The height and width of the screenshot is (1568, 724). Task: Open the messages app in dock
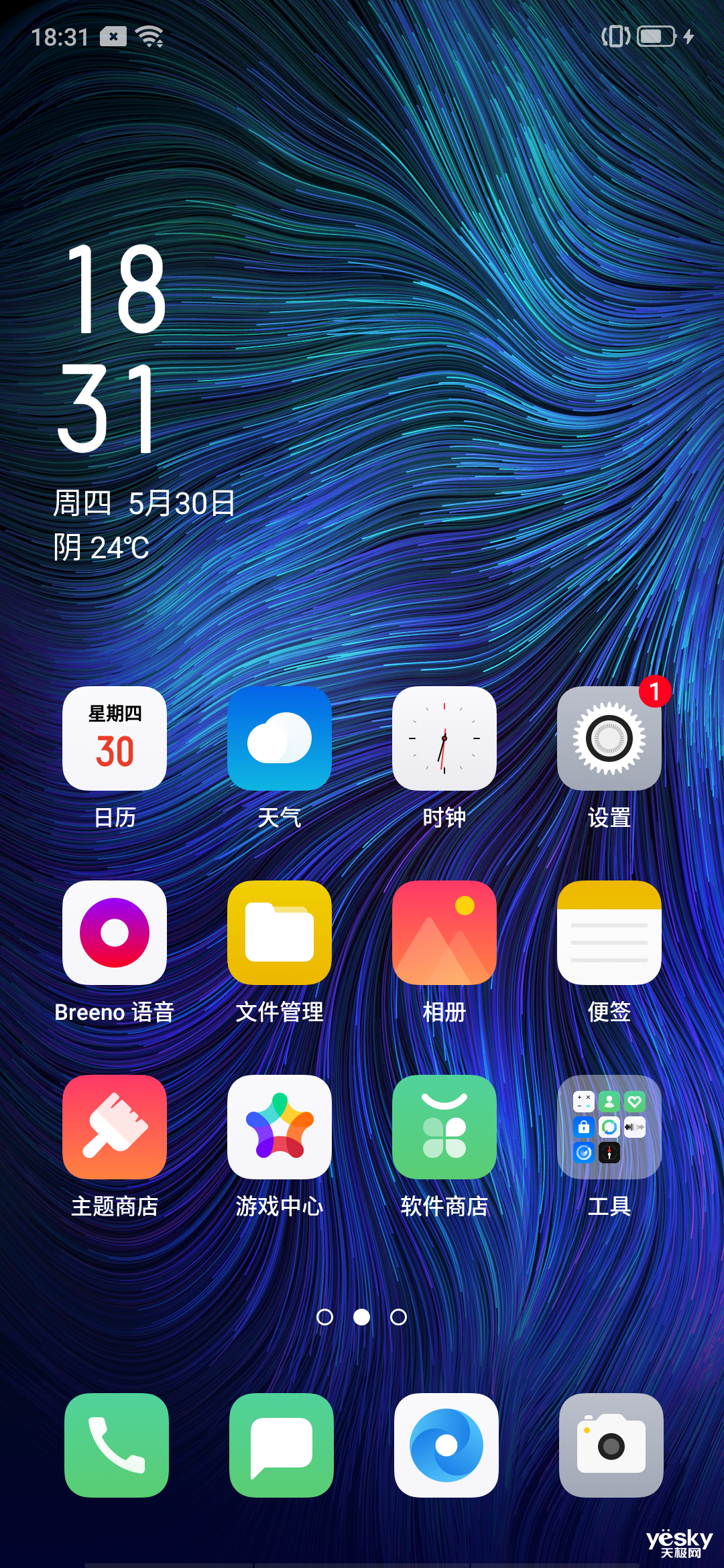point(282,1445)
